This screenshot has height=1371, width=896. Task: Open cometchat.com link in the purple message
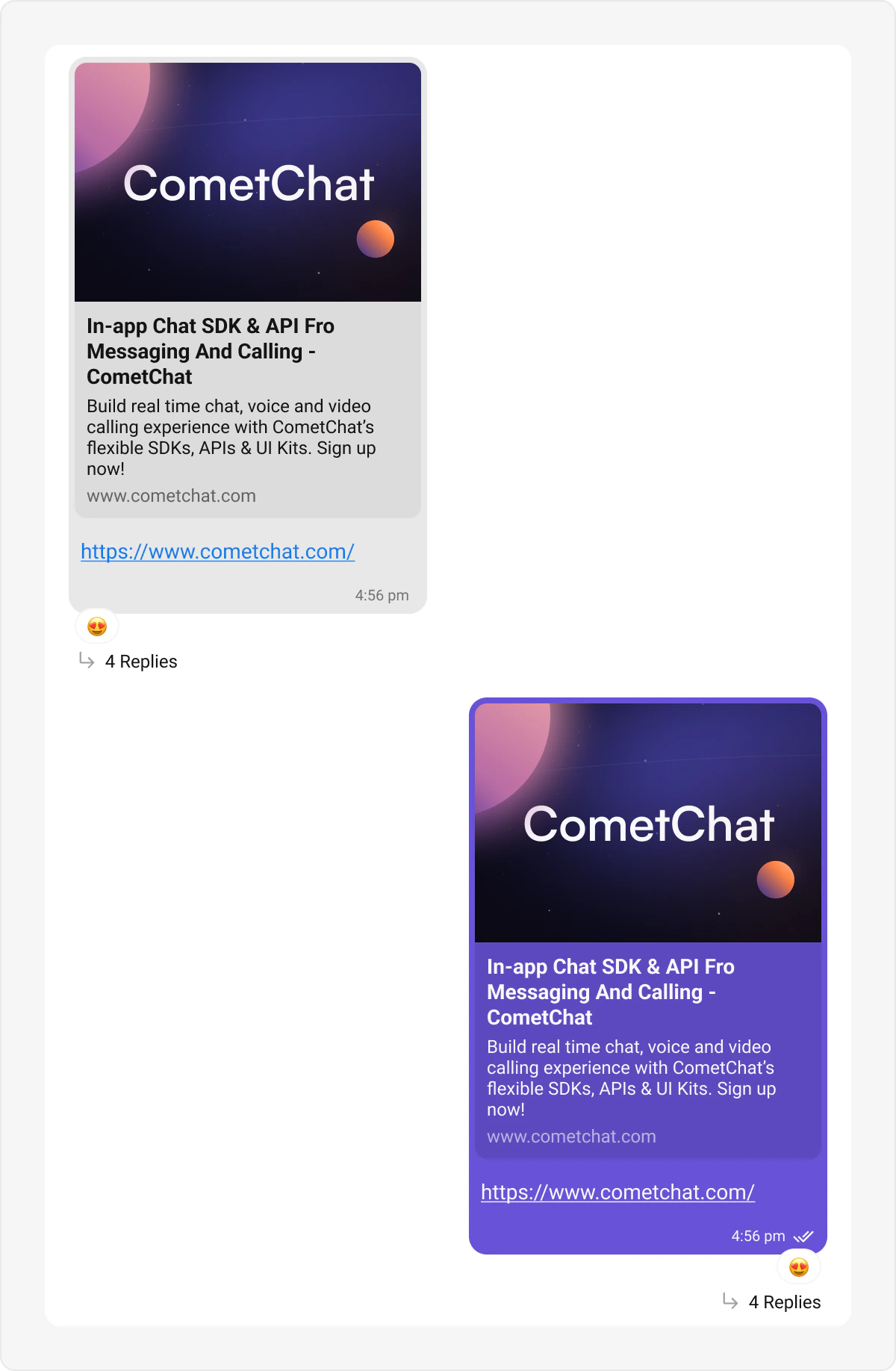(x=617, y=1192)
